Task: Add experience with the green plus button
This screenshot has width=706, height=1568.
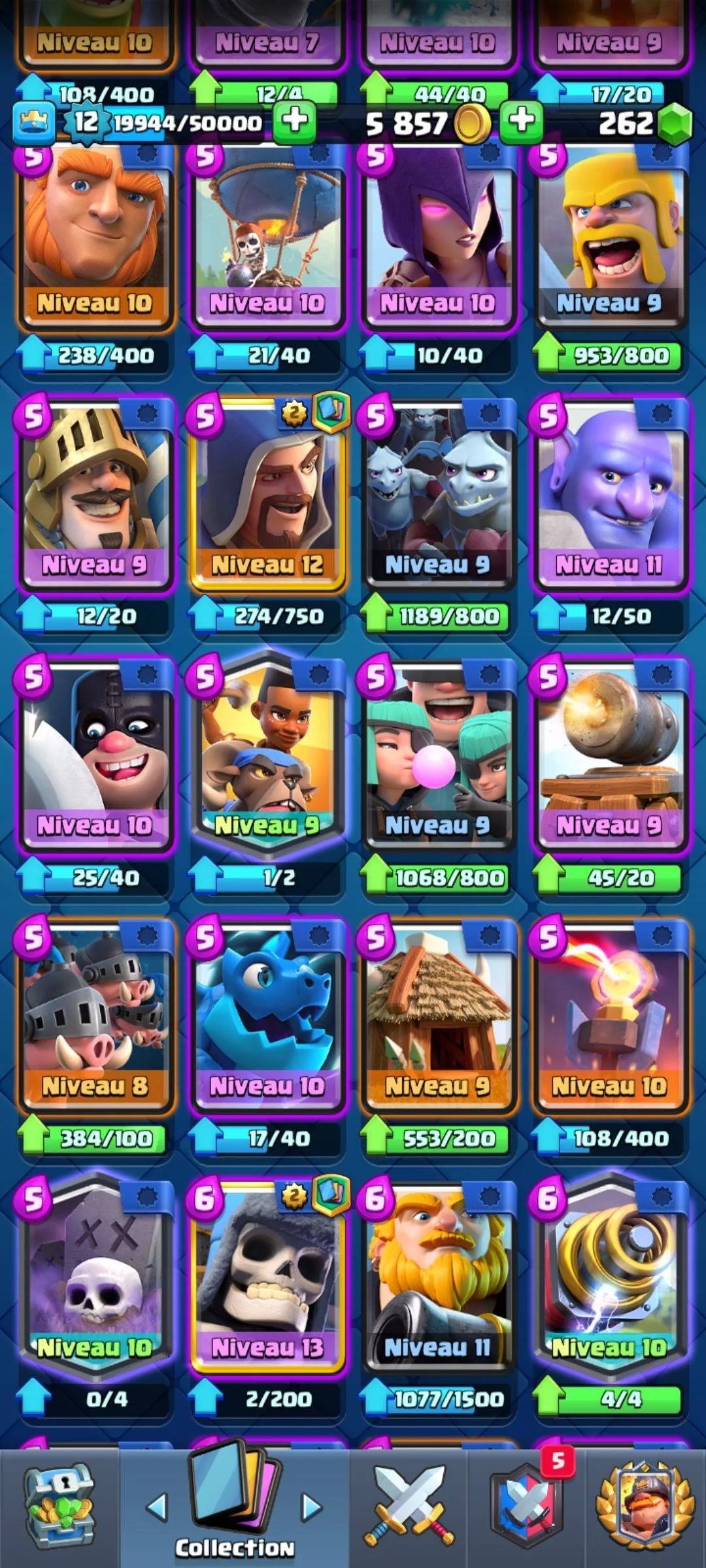Action: 294,120
